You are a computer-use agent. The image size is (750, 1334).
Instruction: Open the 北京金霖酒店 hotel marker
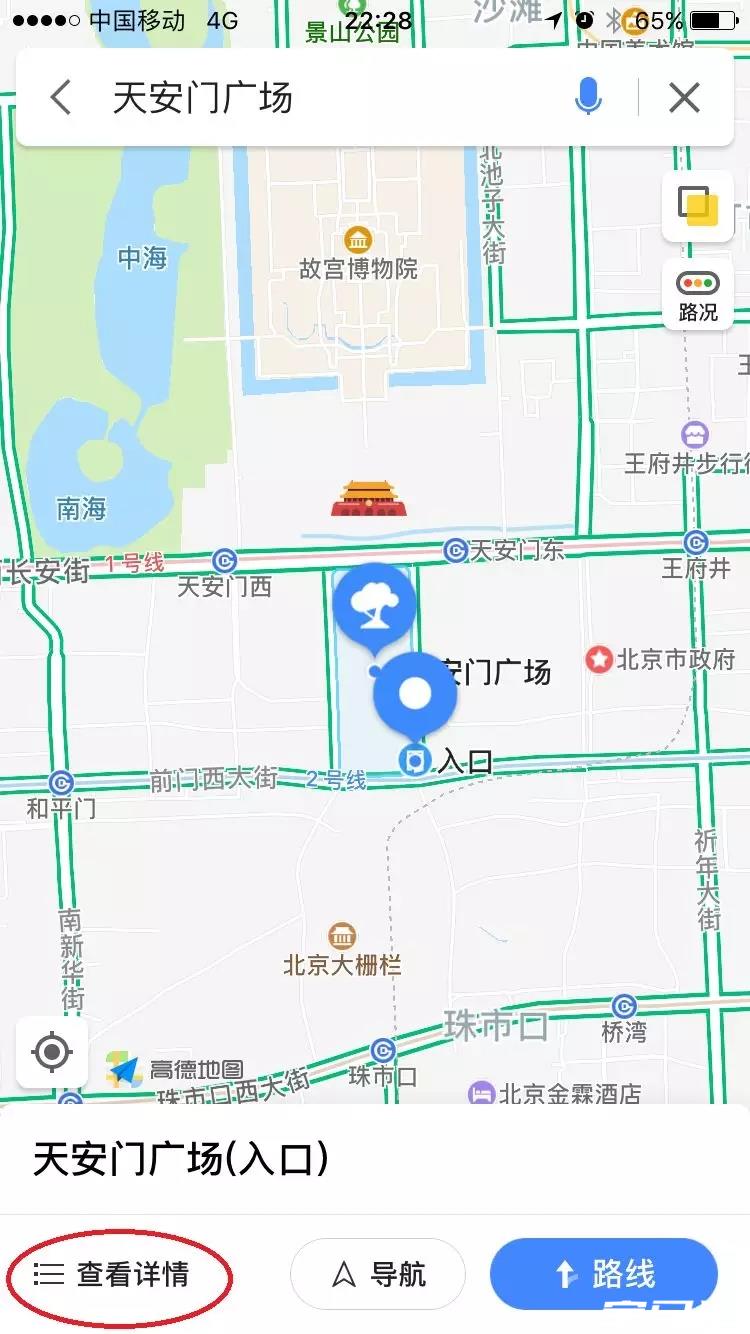[482, 1093]
